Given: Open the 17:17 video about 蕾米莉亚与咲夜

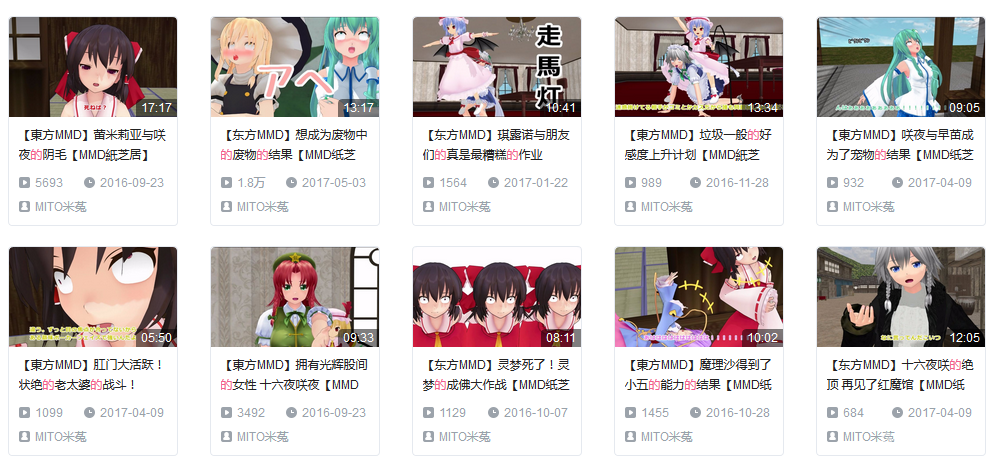Looking at the screenshot, I should [93, 67].
